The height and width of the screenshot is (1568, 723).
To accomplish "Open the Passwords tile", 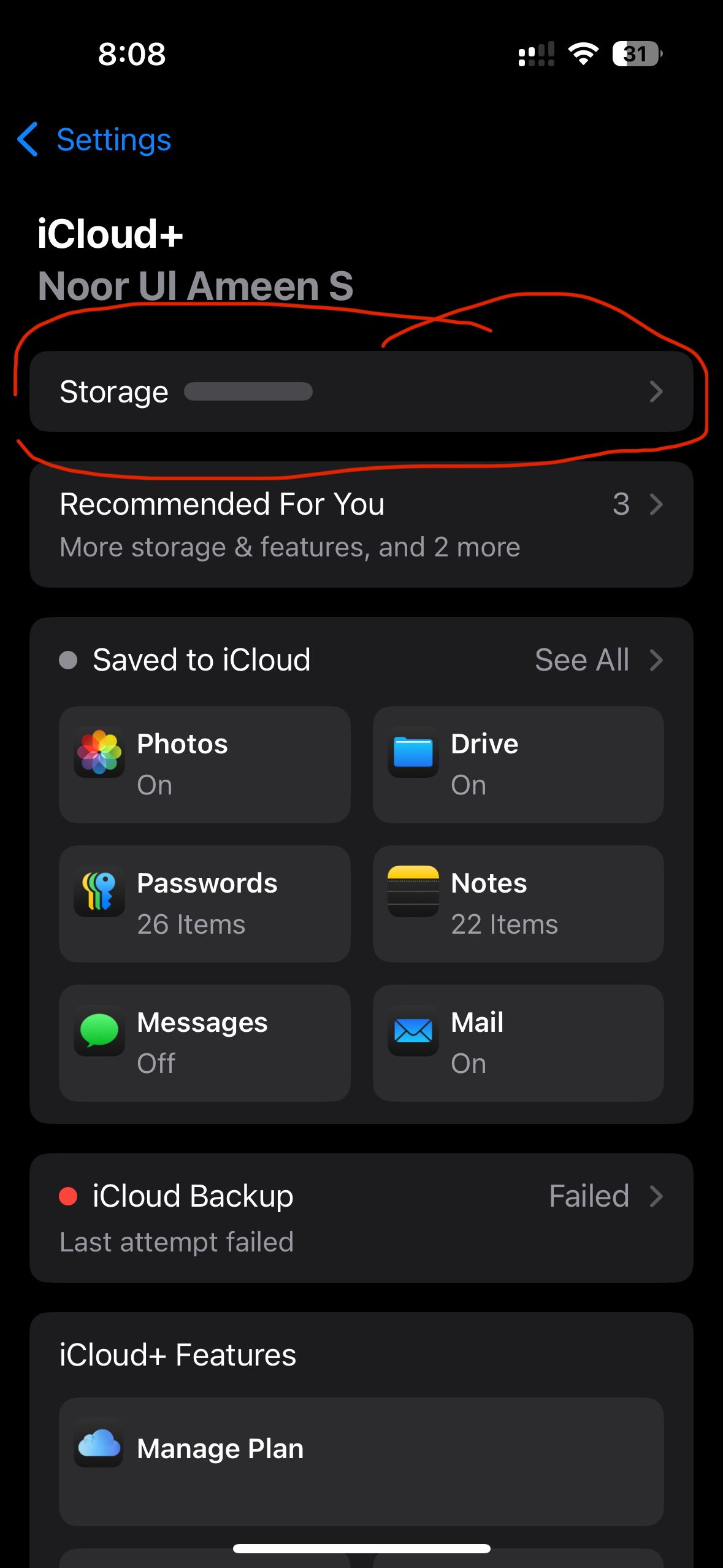I will tap(205, 904).
